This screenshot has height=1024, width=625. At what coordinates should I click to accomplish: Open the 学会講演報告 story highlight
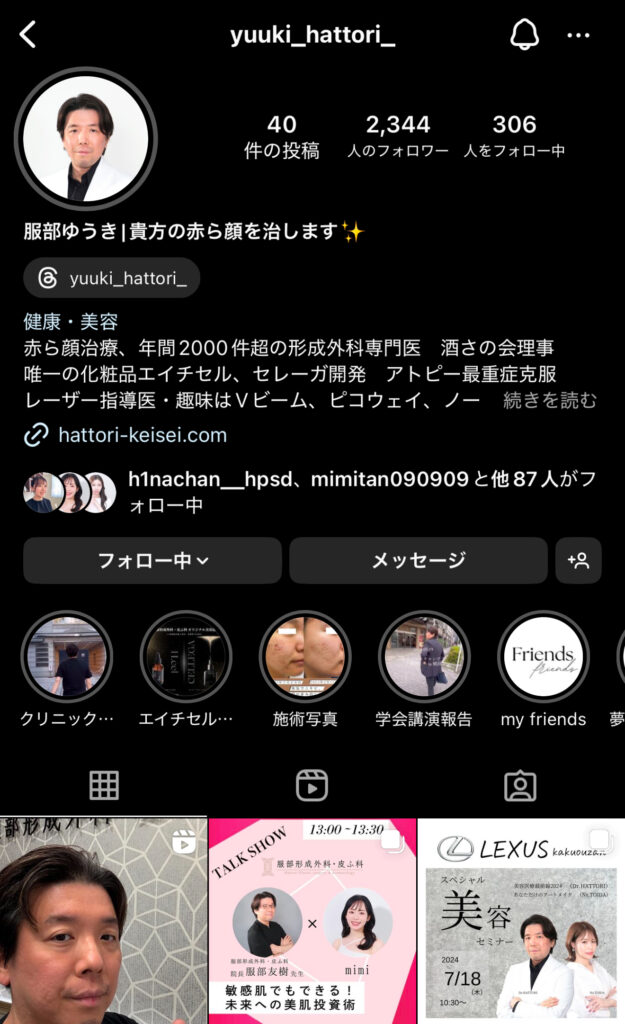(424, 657)
